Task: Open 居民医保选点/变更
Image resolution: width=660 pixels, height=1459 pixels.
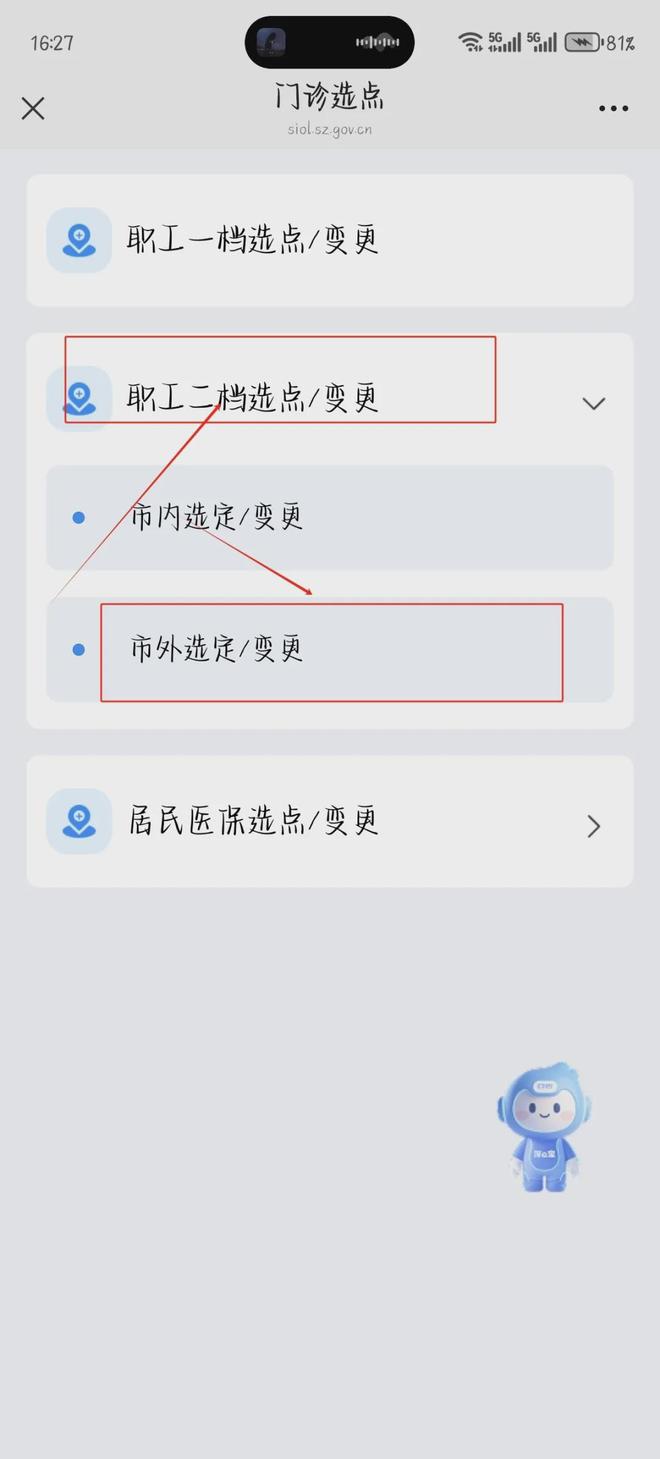Action: coord(329,822)
